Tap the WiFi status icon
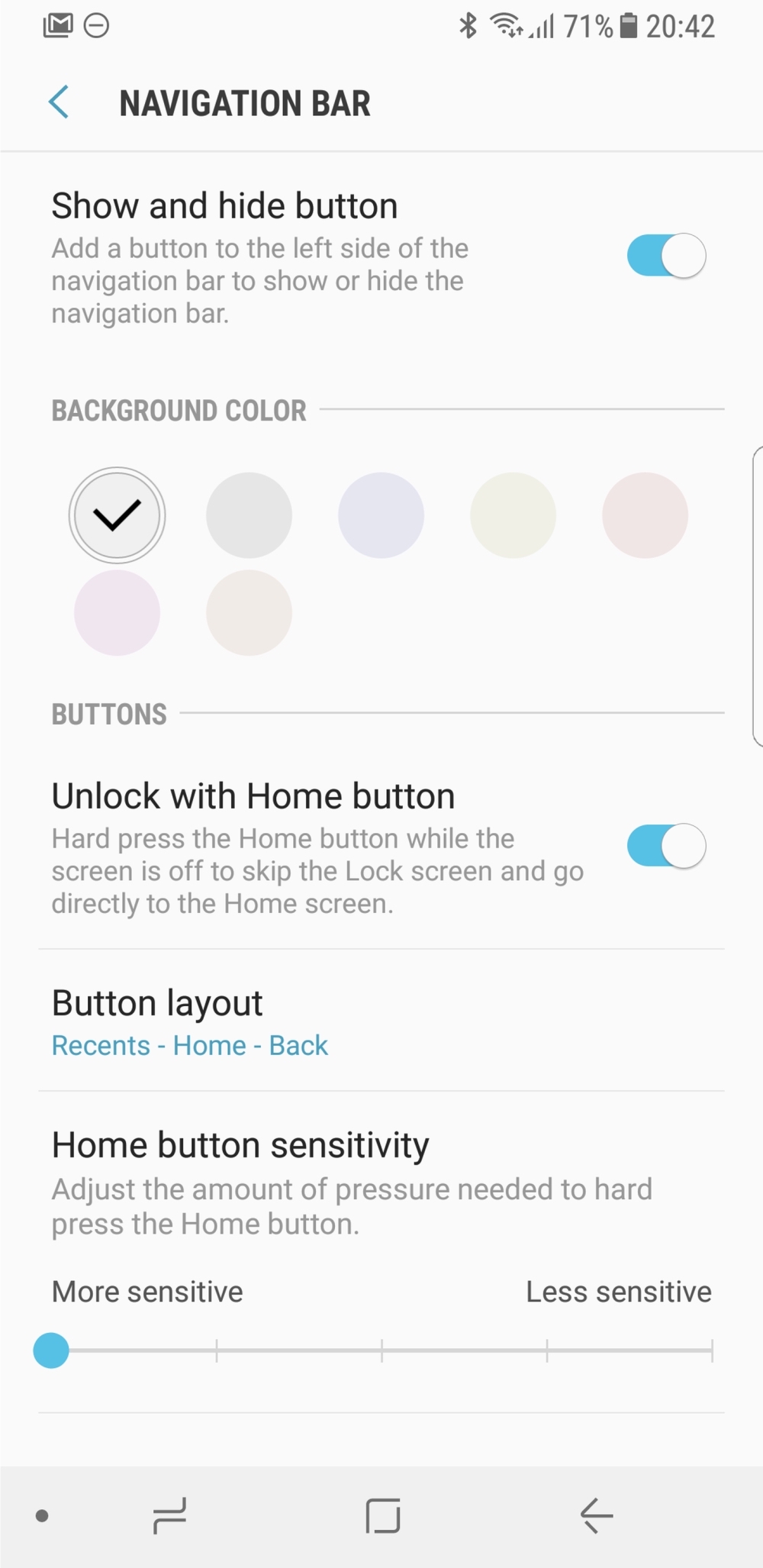This screenshot has height=1568, width=763. click(506, 25)
